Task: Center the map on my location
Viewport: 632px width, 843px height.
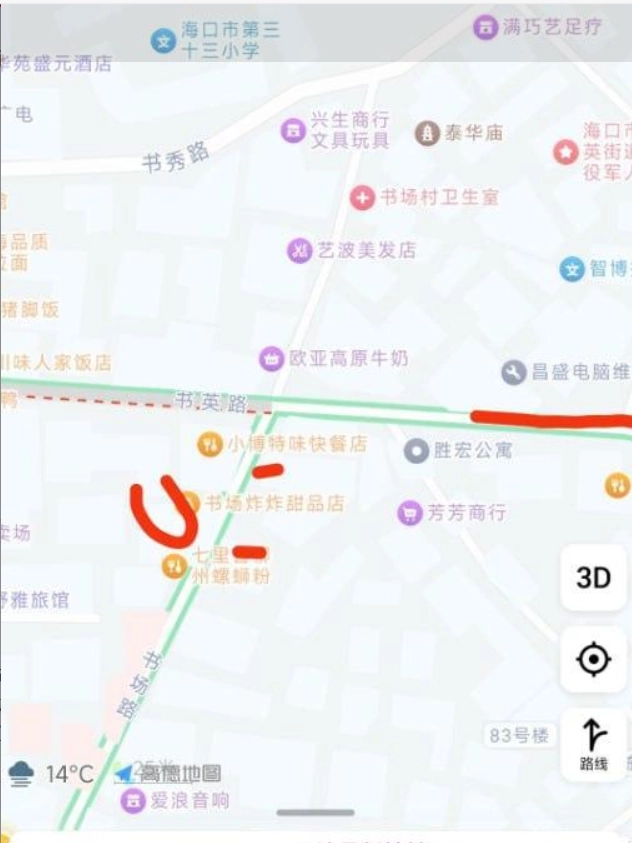Action: coord(593,660)
